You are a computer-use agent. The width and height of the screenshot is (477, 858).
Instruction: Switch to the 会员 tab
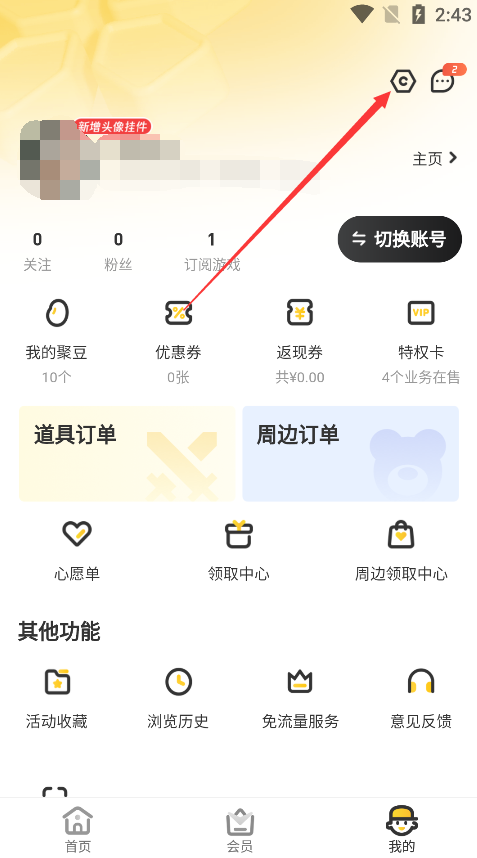(240, 828)
